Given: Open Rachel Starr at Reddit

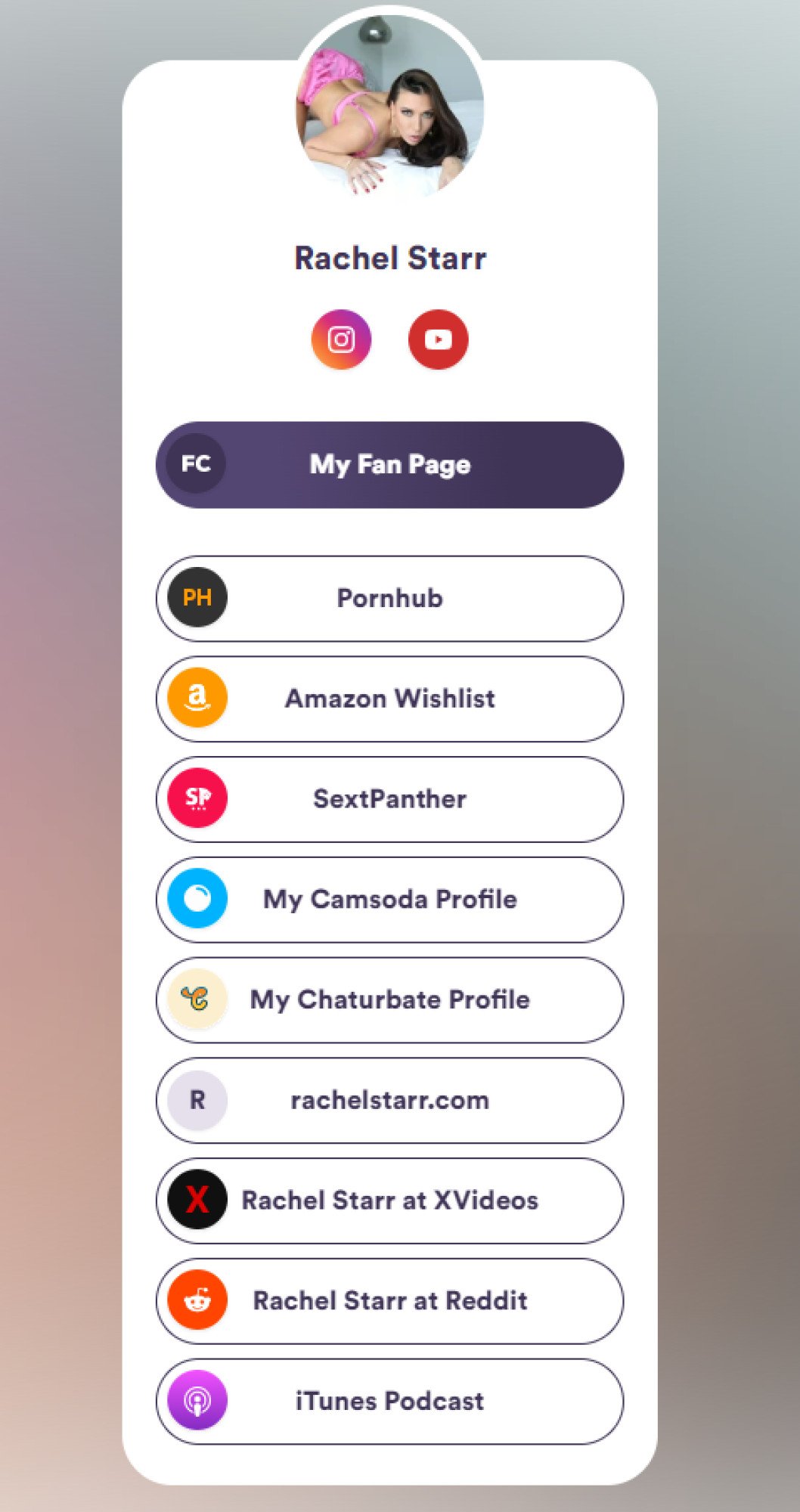Looking at the screenshot, I should click(x=389, y=1300).
